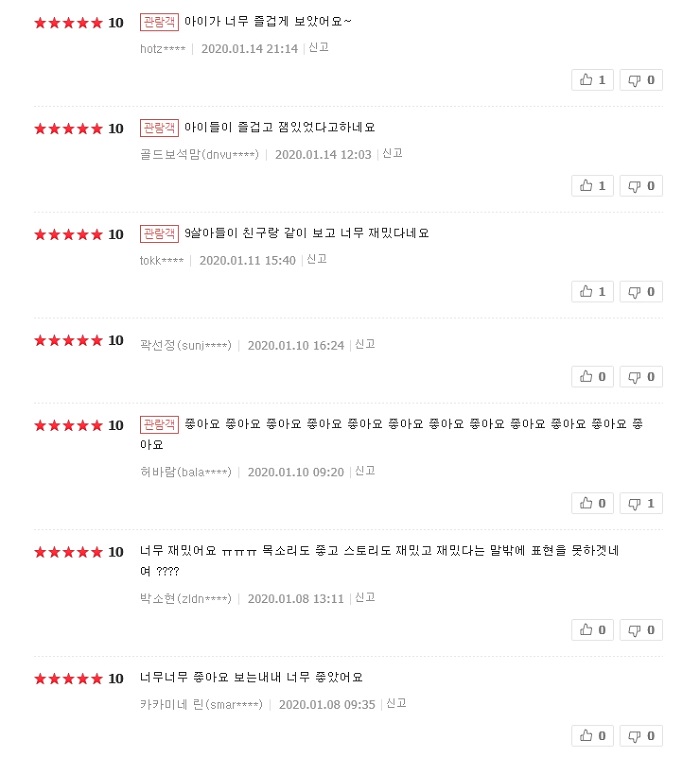Downvote the review by 카카미네 린
Viewport: 700px width, 757px height.
641,736
